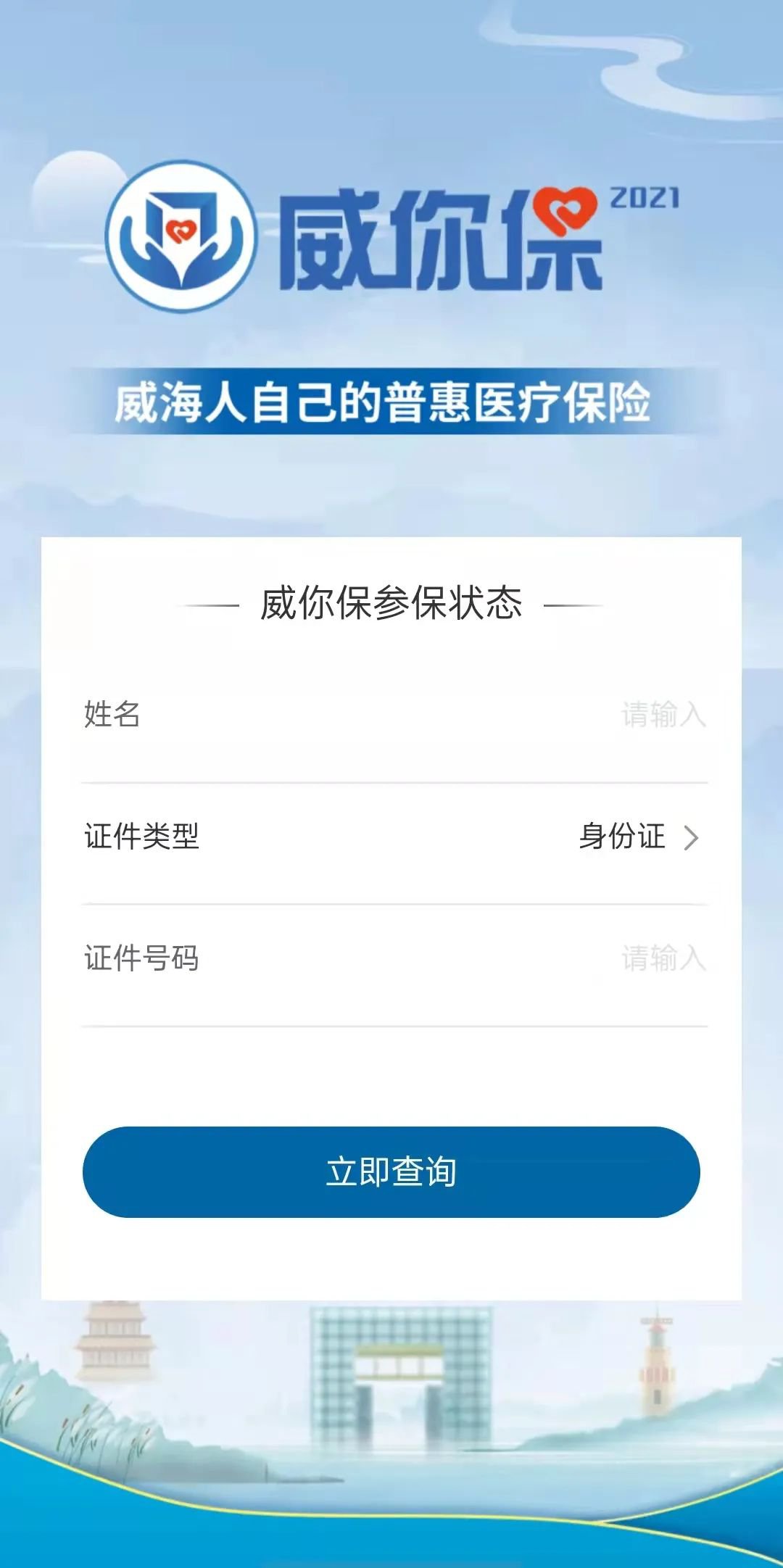The width and height of the screenshot is (783, 1568).
Task: Tap the 立即查询 button
Action: click(x=391, y=1171)
